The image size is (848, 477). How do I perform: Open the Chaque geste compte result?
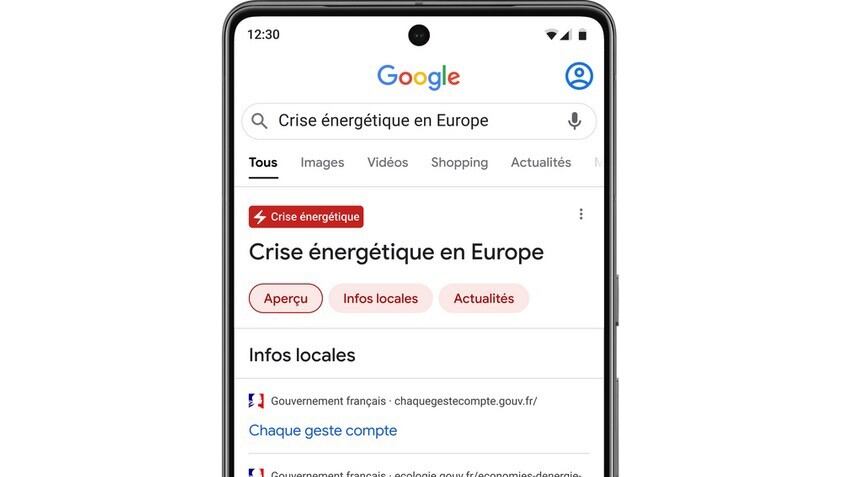point(323,430)
